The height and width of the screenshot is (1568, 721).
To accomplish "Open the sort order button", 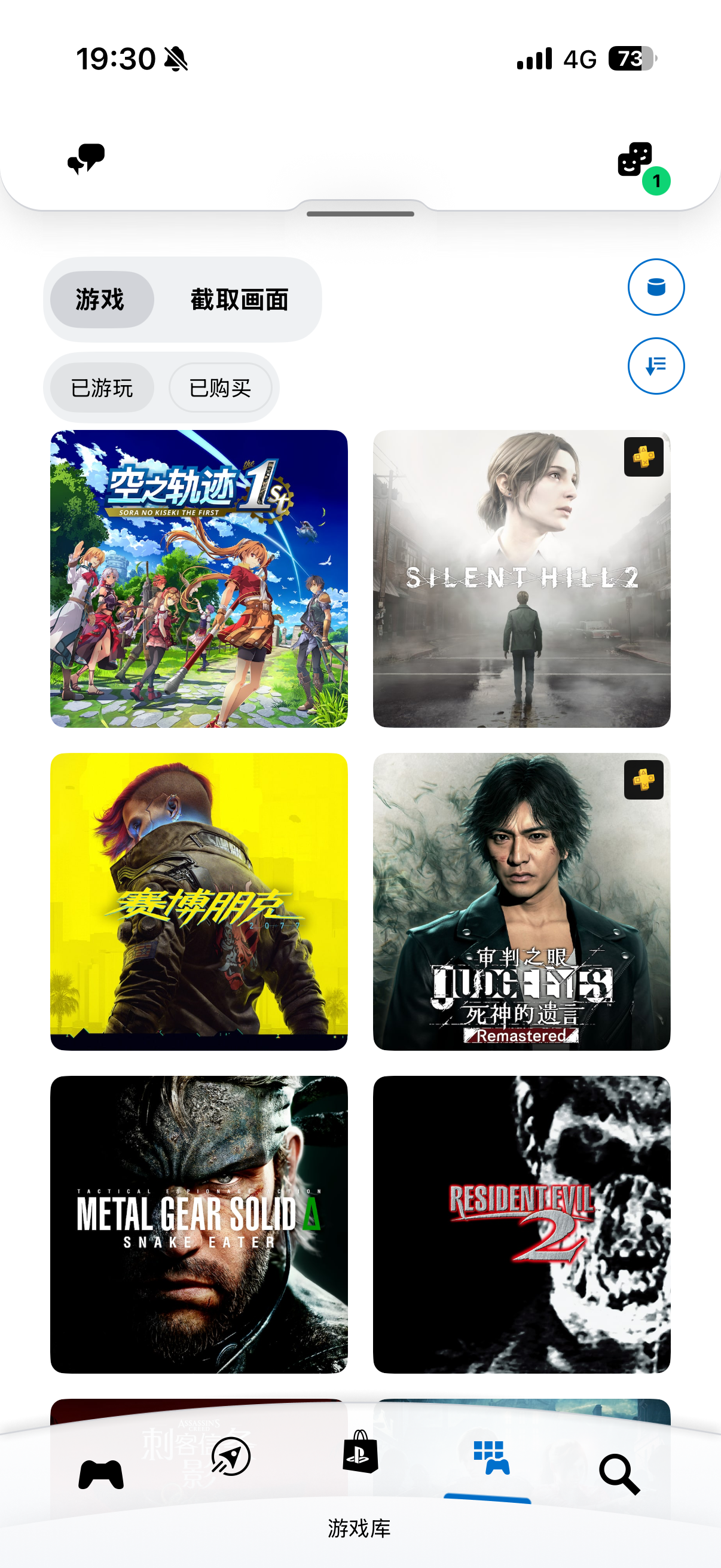I will 655,366.
